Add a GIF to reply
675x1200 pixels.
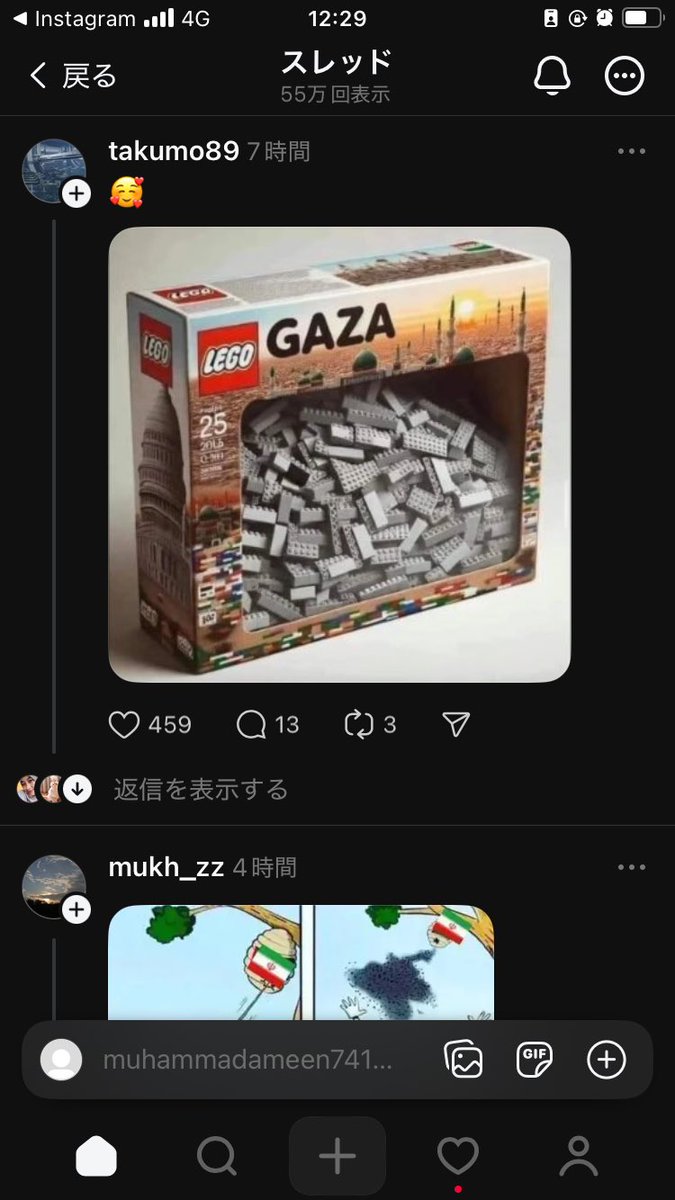click(535, 1060)
